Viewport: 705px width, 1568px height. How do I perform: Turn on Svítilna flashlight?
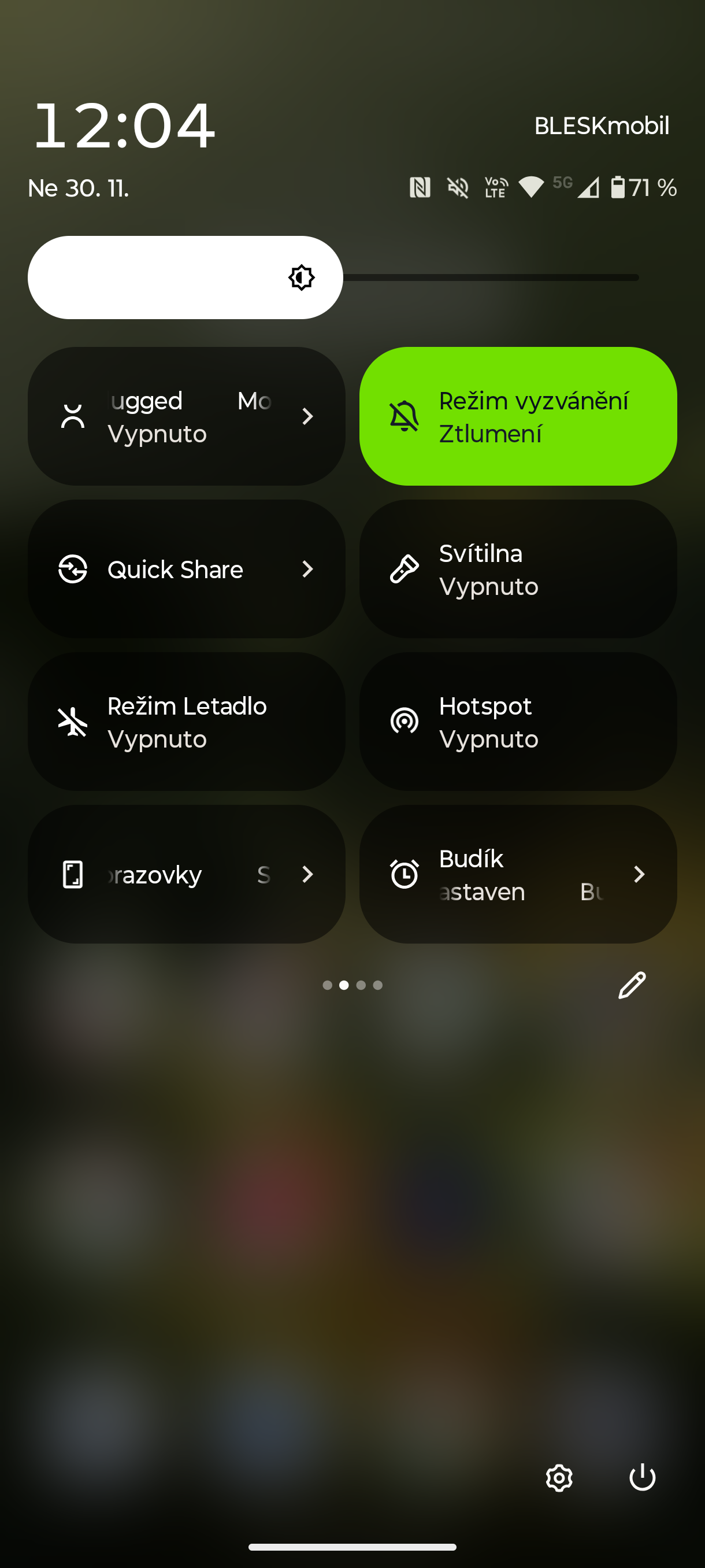pos(518,569)
